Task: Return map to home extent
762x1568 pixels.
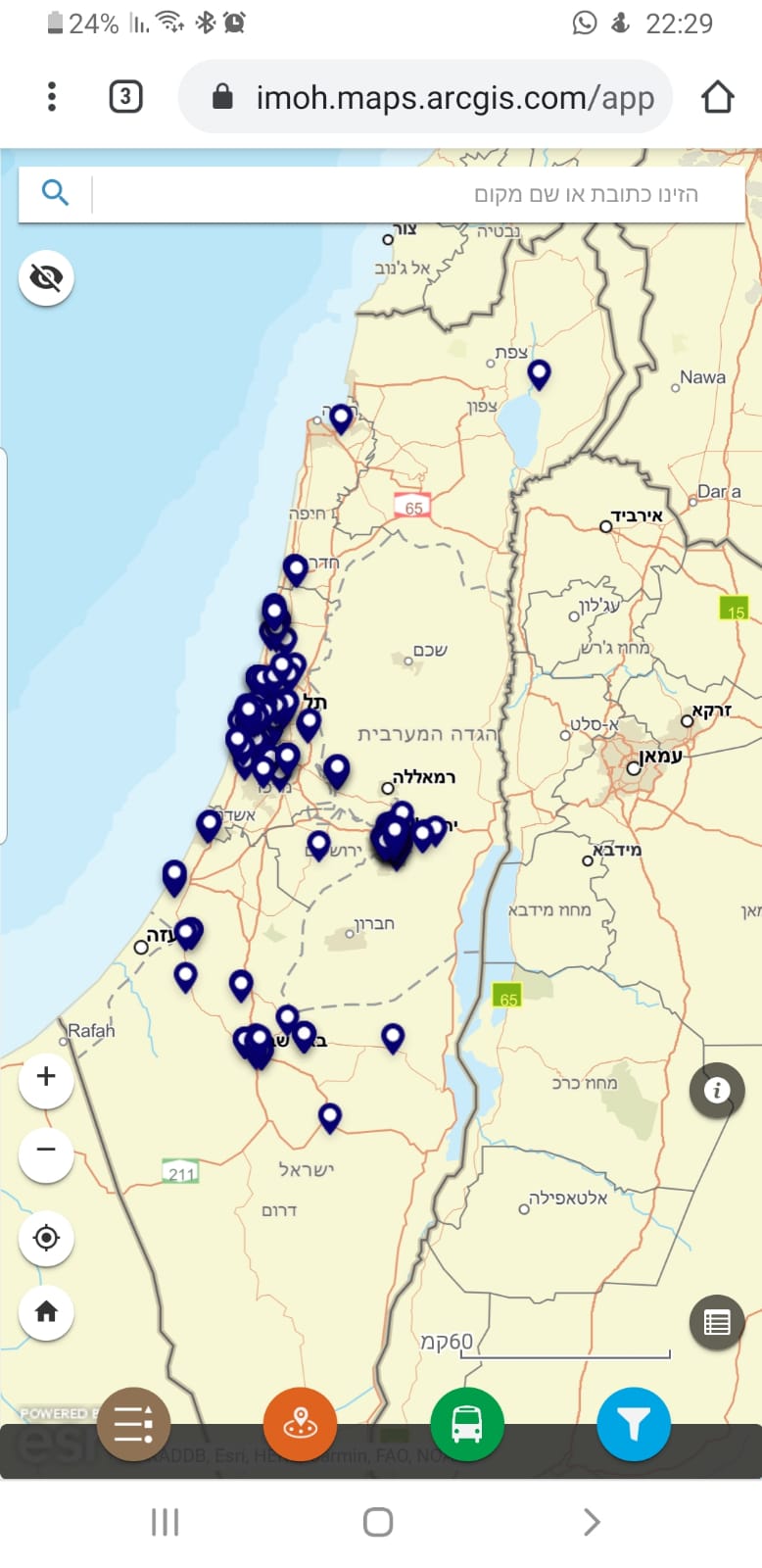Action: 45,1312
